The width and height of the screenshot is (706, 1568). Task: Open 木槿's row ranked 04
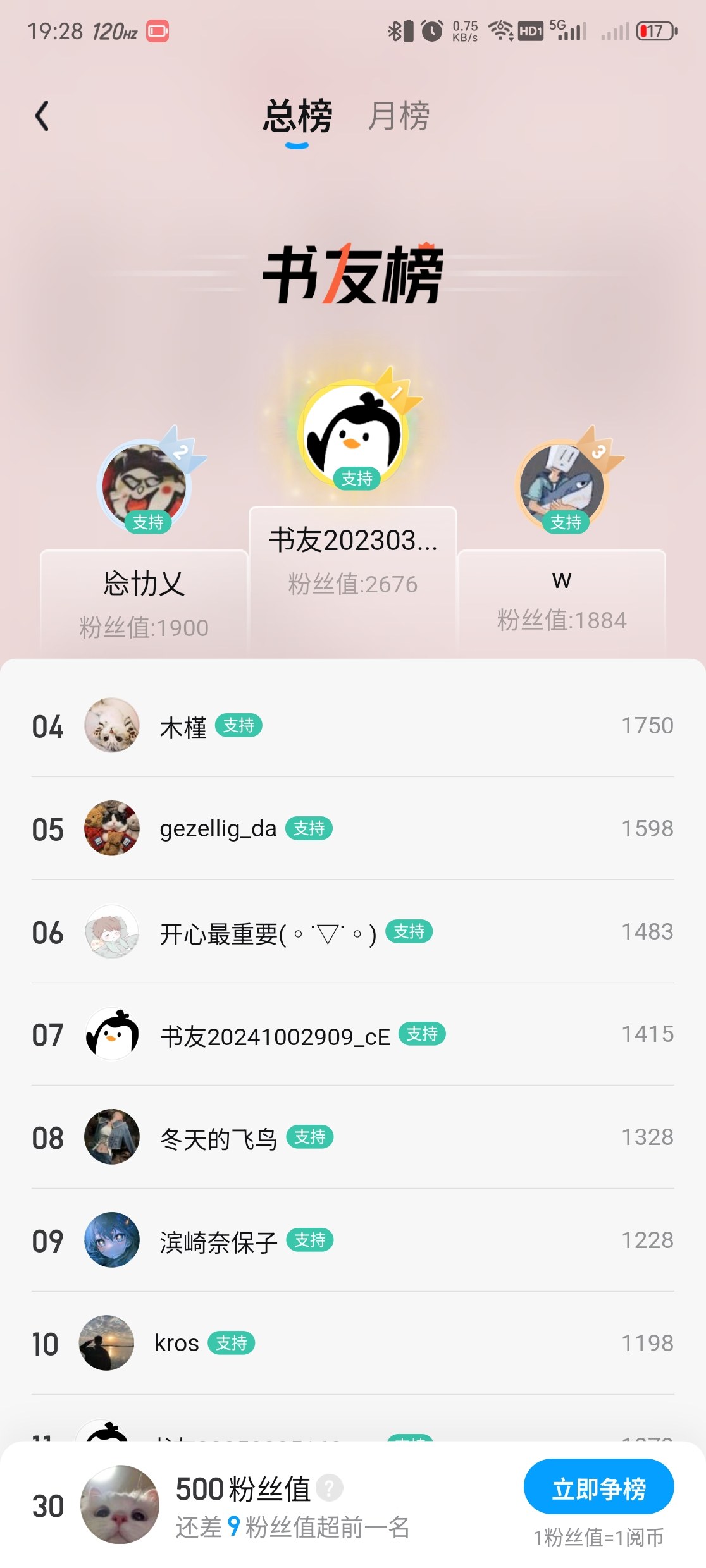tap(353, 725)
